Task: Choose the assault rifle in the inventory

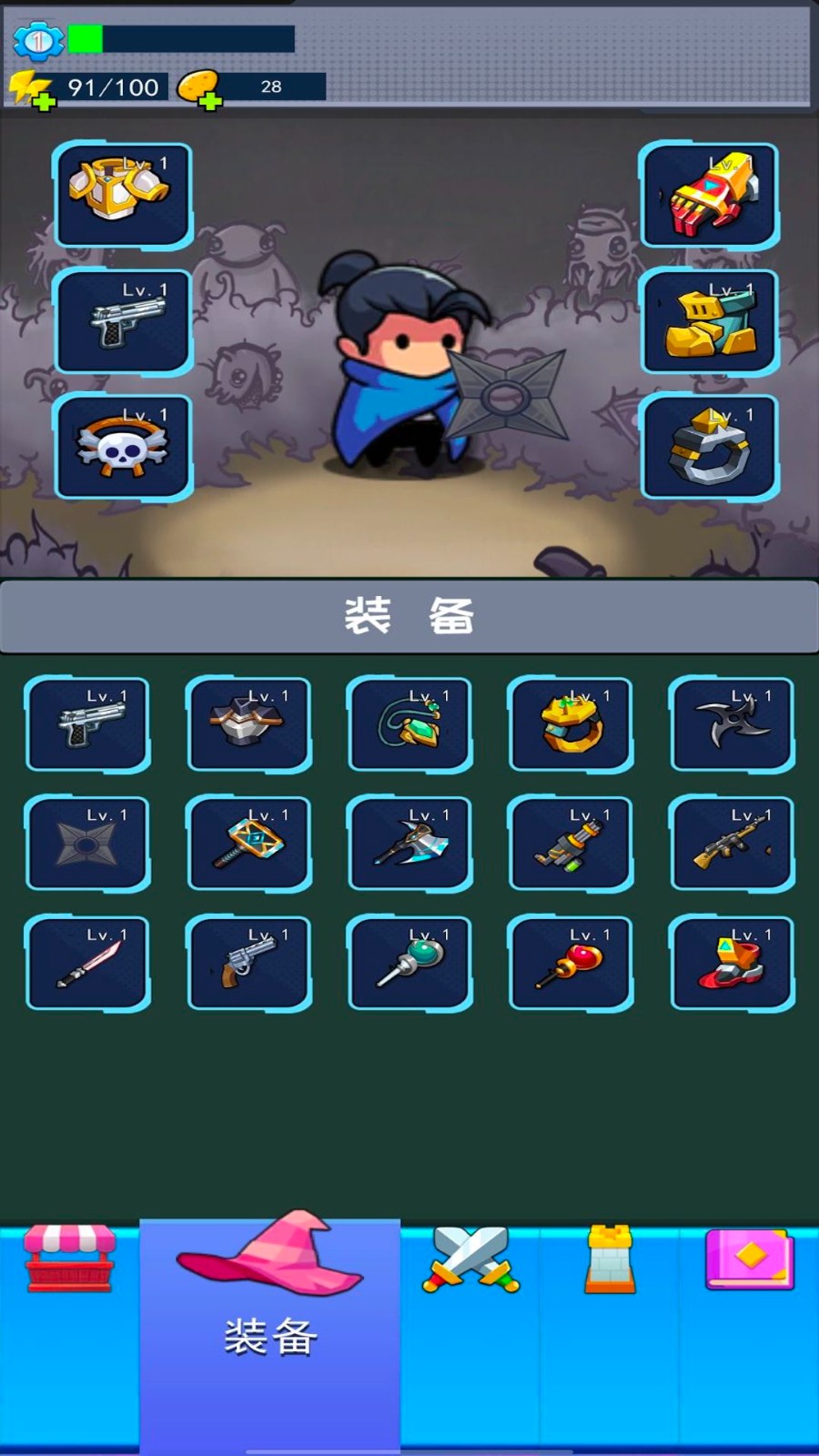Action: coord(732,844)
